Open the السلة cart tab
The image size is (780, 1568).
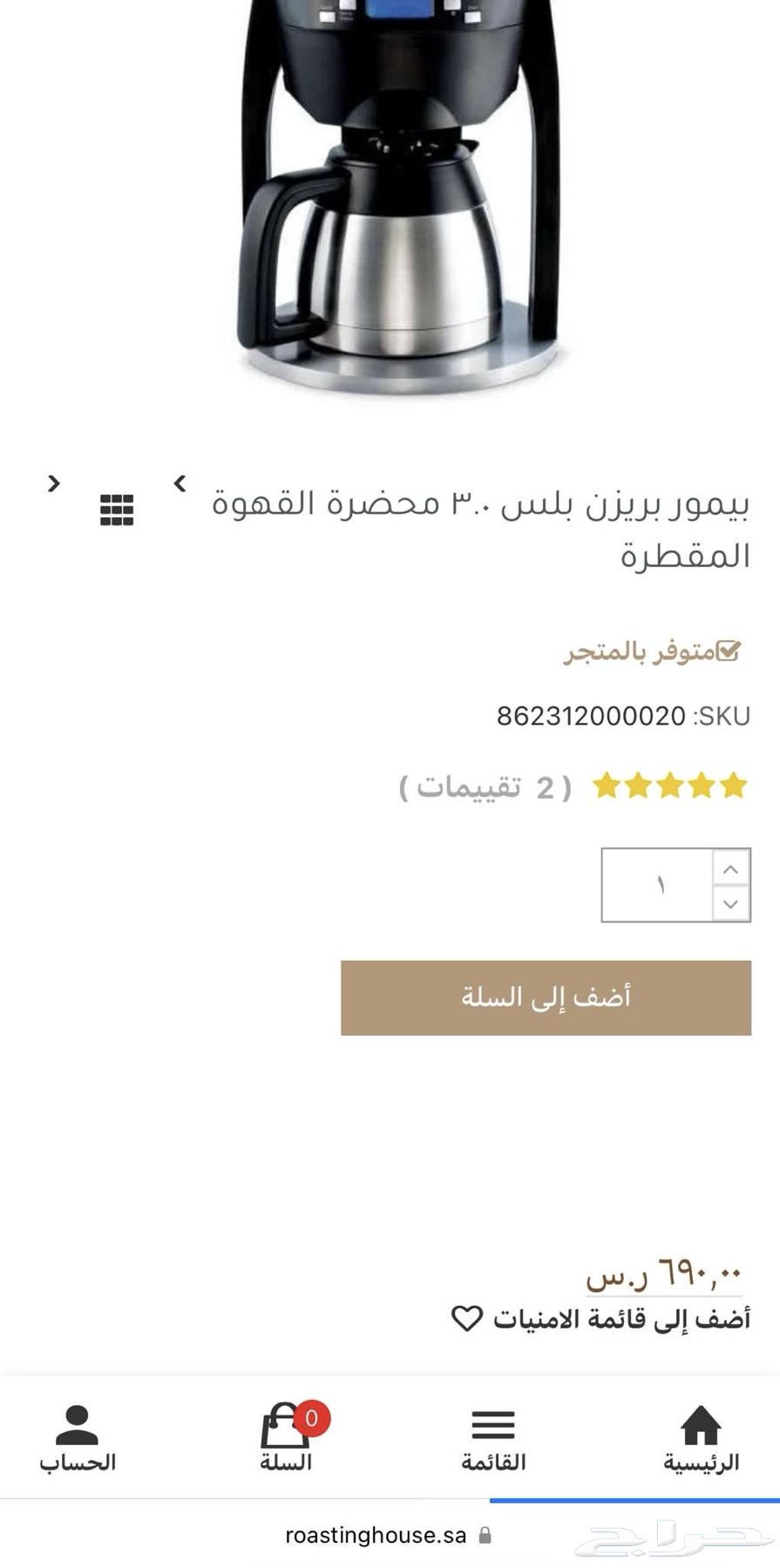pyautogui.click(x=286, y=1438)
